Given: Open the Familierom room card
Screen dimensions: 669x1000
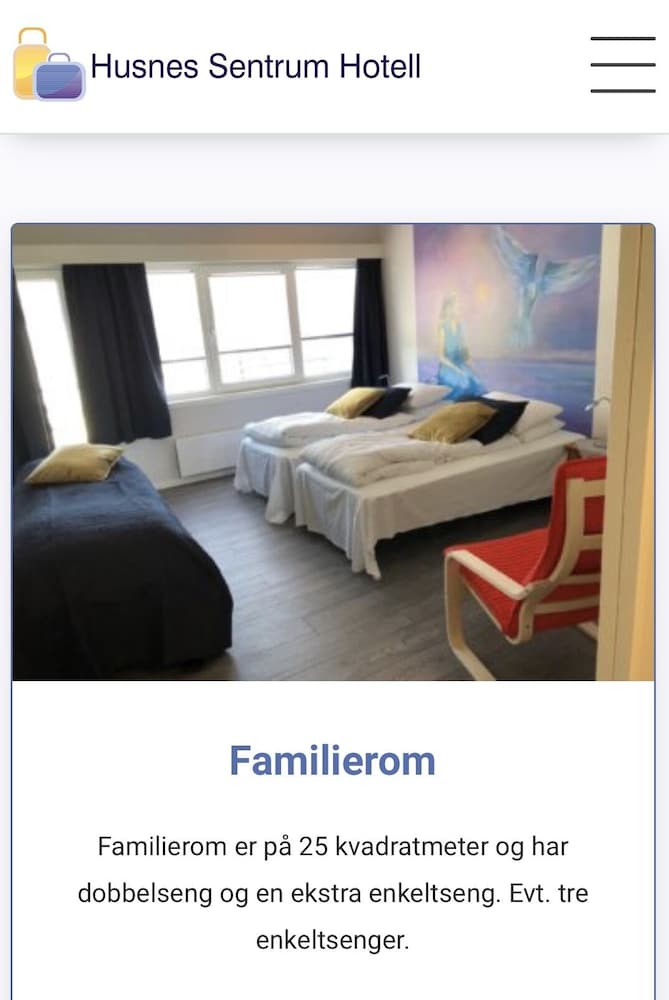Looking at the screenshot, I should (332, 761).
